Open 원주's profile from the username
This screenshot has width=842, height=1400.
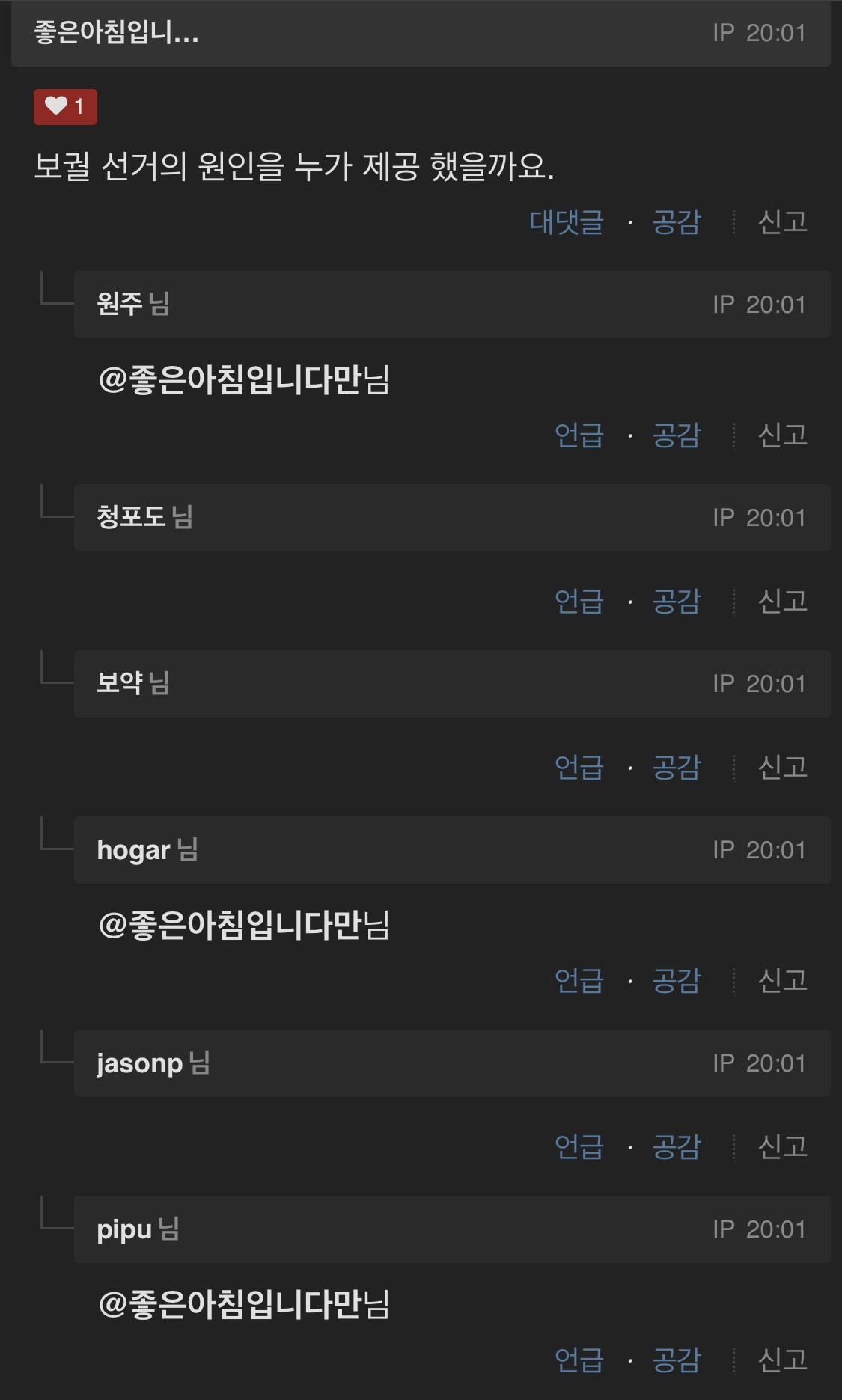[x=120, y=304]
